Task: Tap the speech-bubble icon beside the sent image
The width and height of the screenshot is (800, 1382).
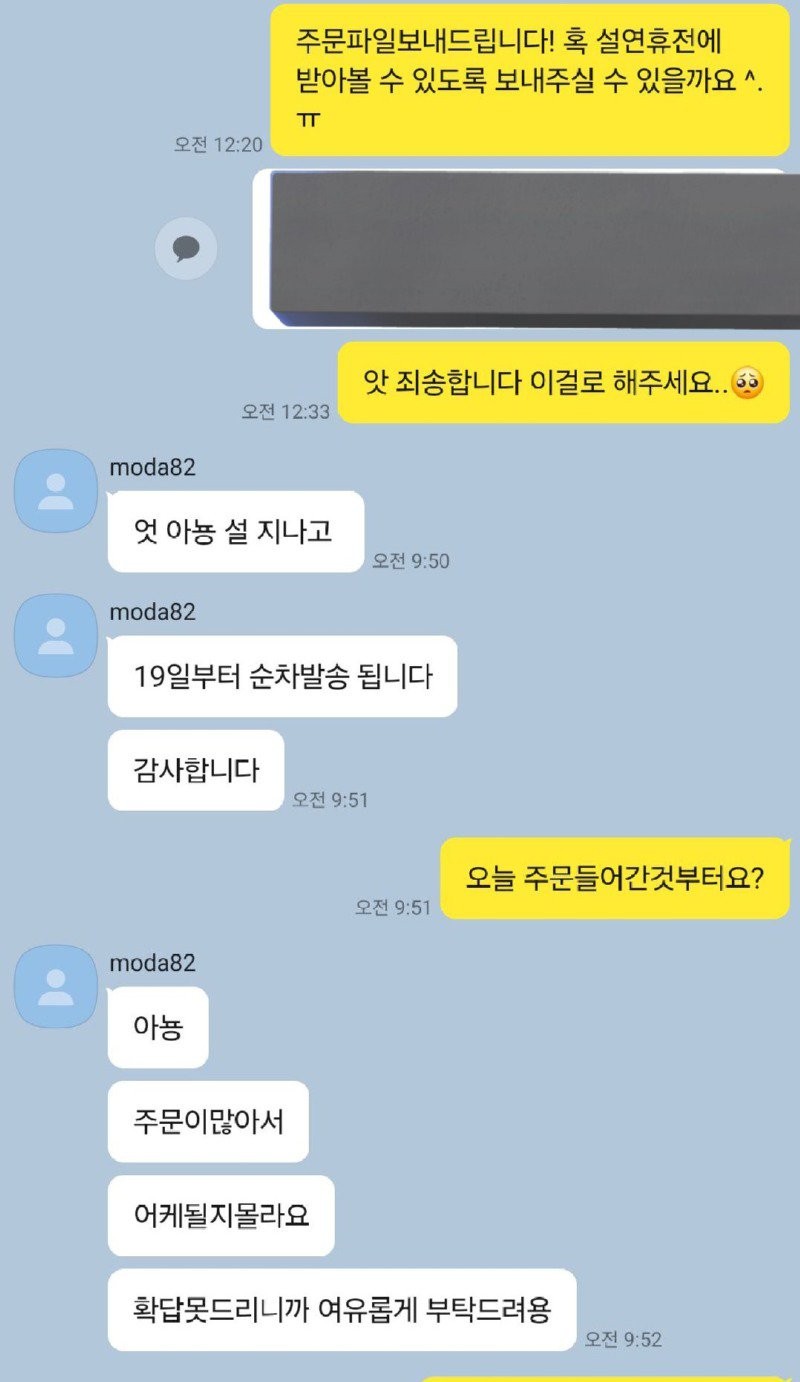Action: pos(186,247)
